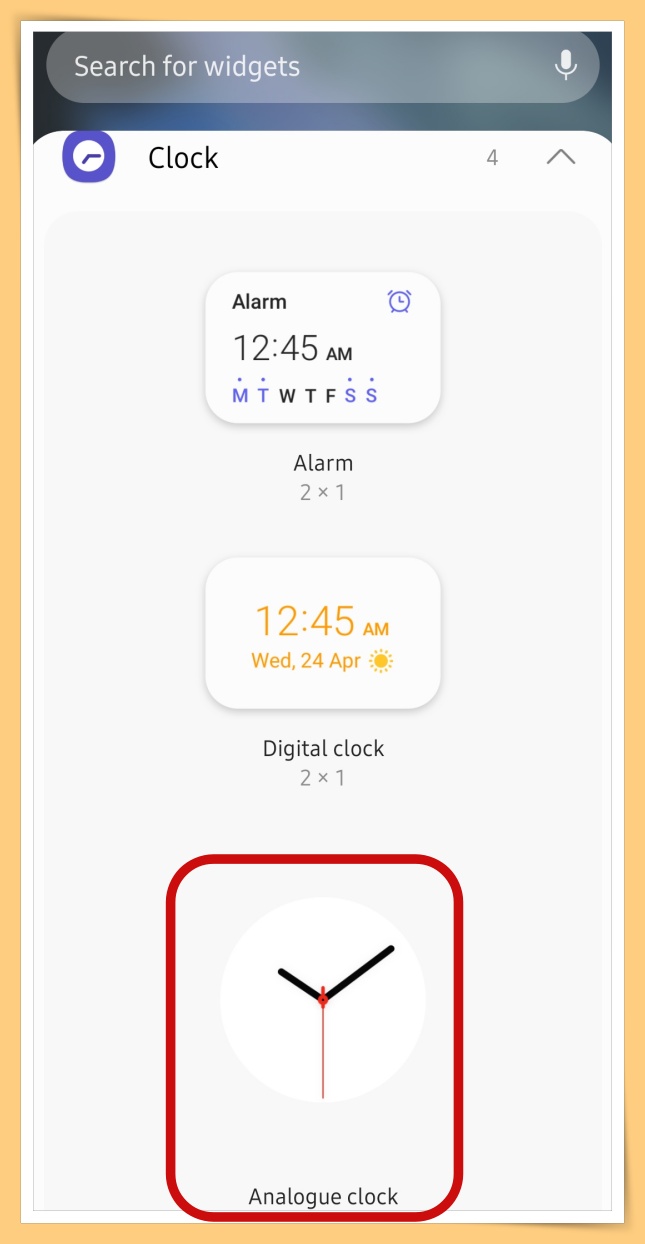Select the Alarm 2 × 1 widget
The image size is (645, 1244).
(322, 347)
